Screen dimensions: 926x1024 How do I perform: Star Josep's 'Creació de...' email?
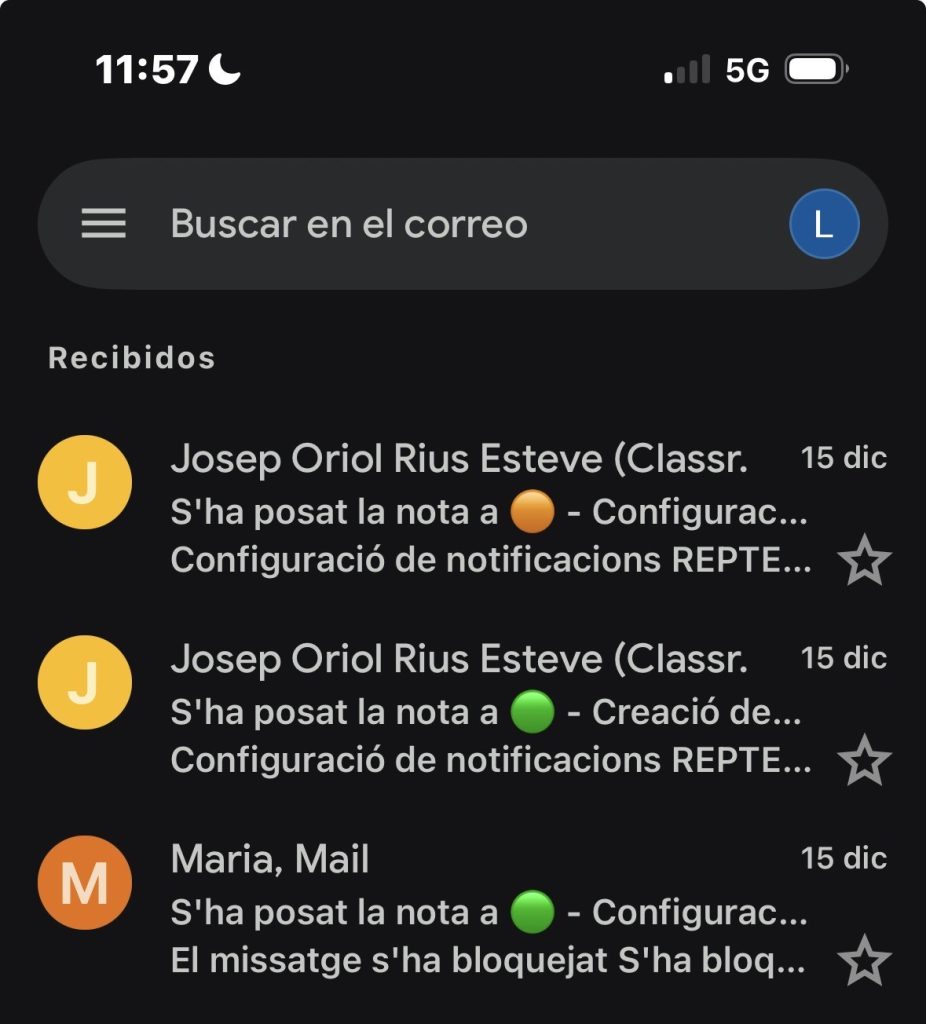coord(863,761)
